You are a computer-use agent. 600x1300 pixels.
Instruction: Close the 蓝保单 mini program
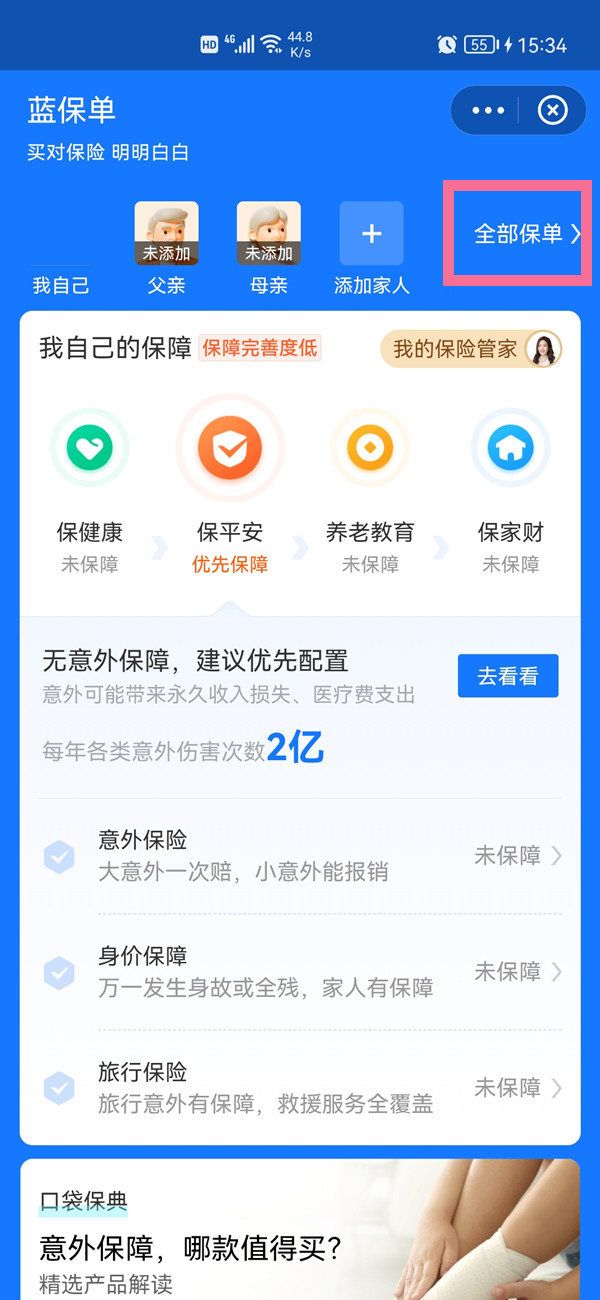552,110
